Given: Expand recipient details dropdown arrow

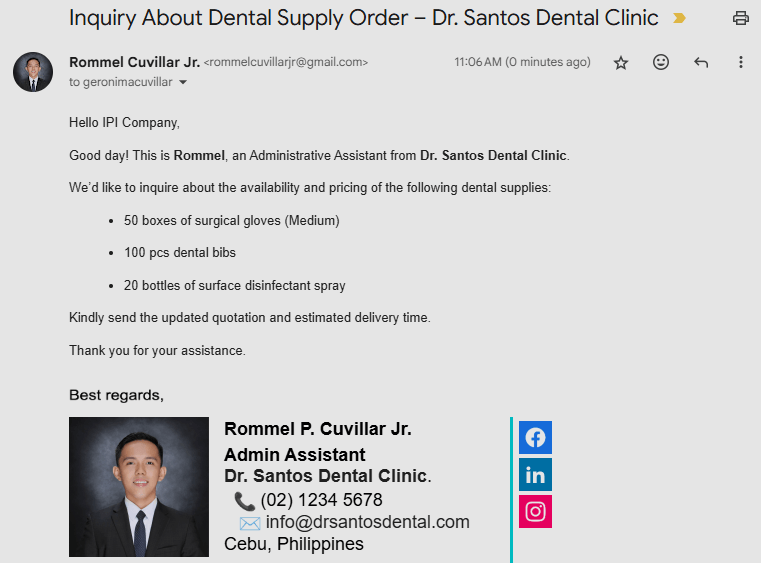Looking at the screenshot, I should click(183, 83).
